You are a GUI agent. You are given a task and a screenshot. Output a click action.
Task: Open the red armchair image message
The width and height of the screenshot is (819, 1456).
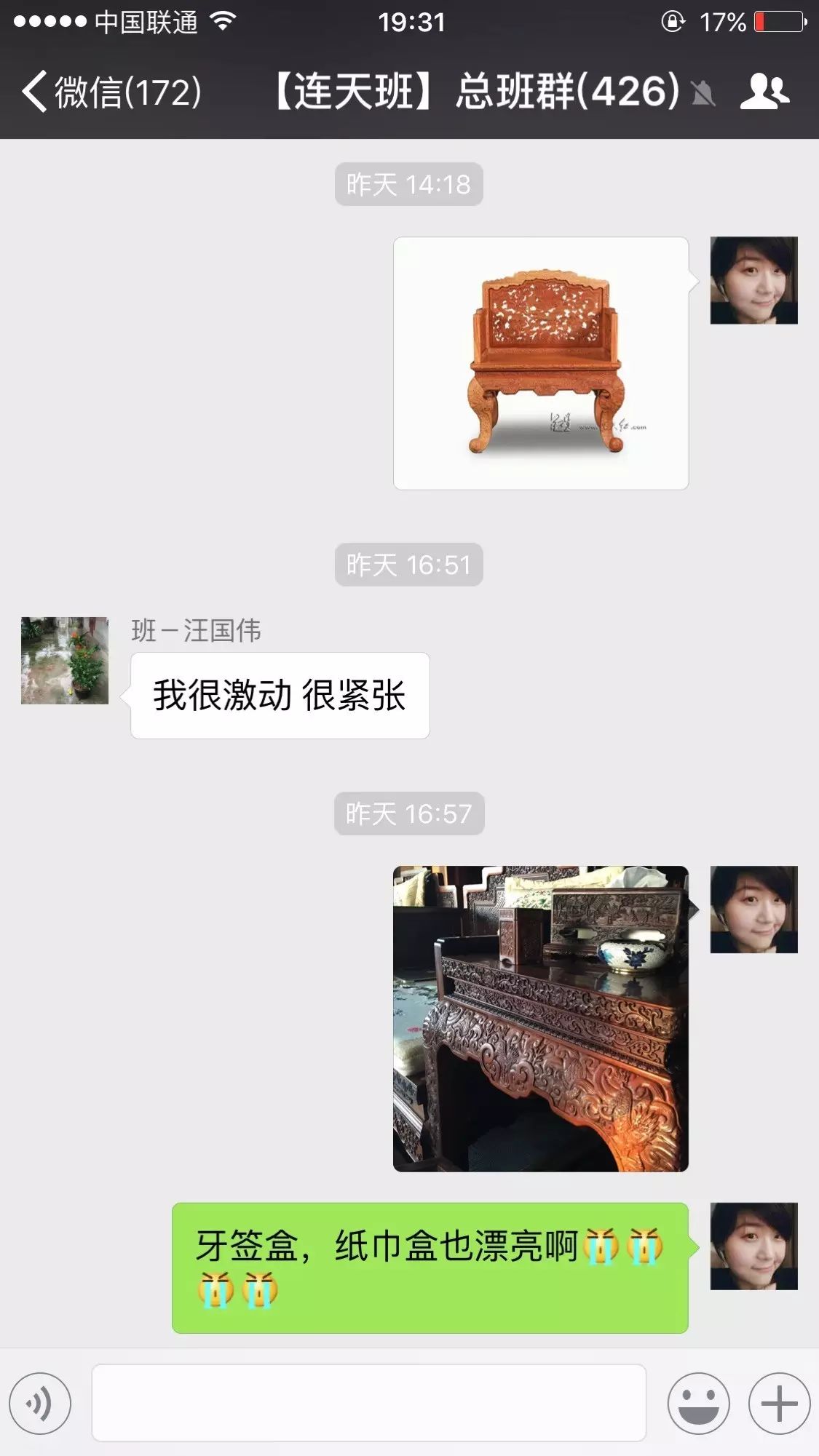pyautogui.click(x=541, y=363)
